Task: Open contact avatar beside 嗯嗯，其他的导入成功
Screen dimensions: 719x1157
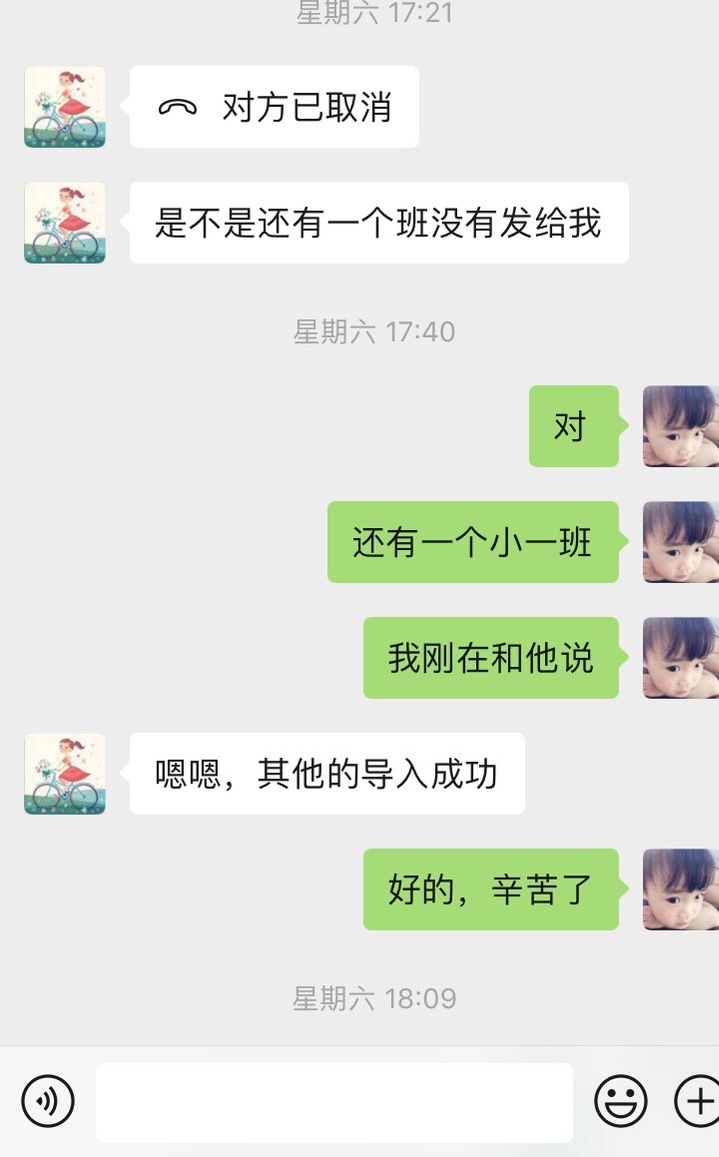Action: click(65, 773)
